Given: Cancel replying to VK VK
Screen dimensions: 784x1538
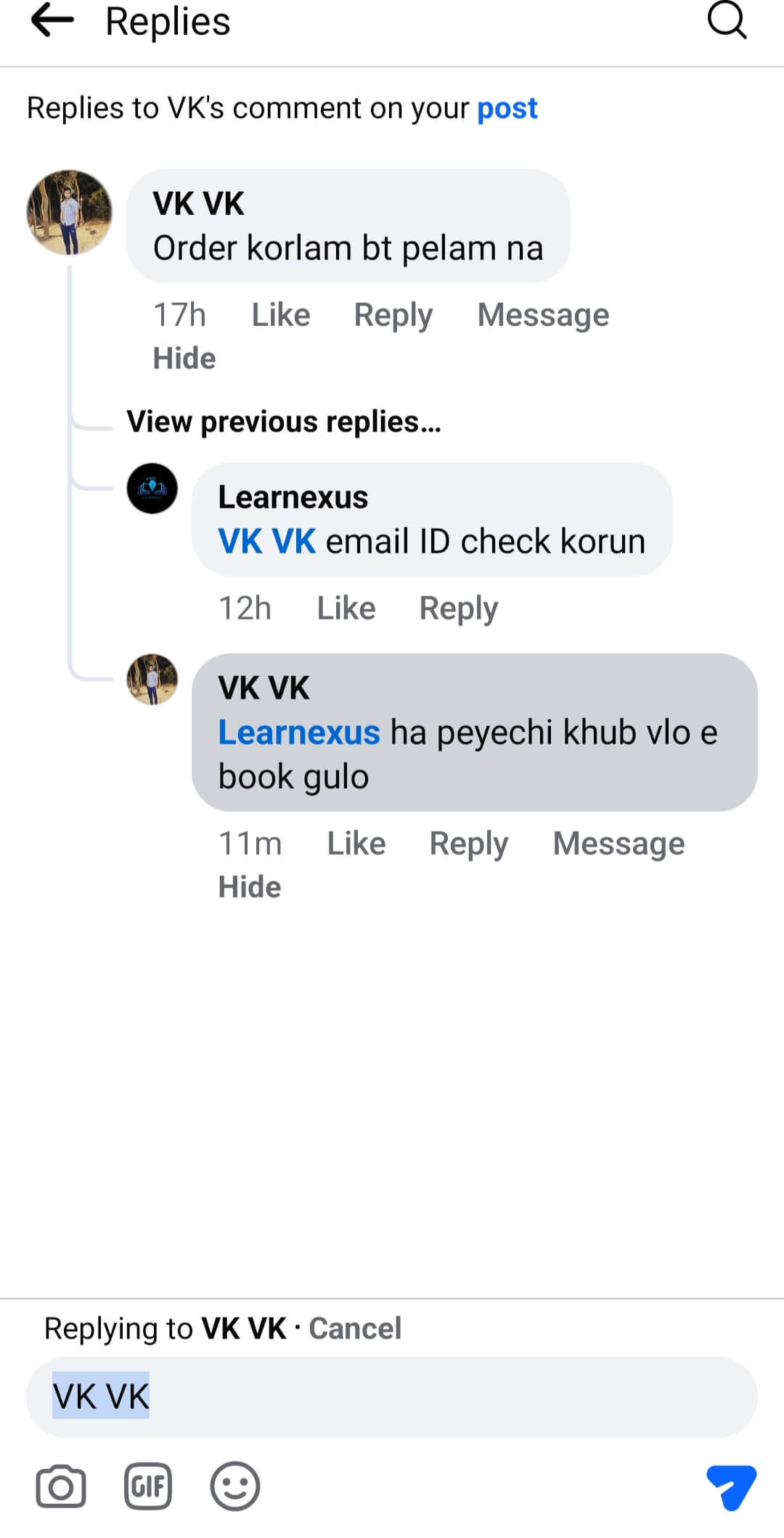Looking at the screenshot, I should tap(355, 1328).
